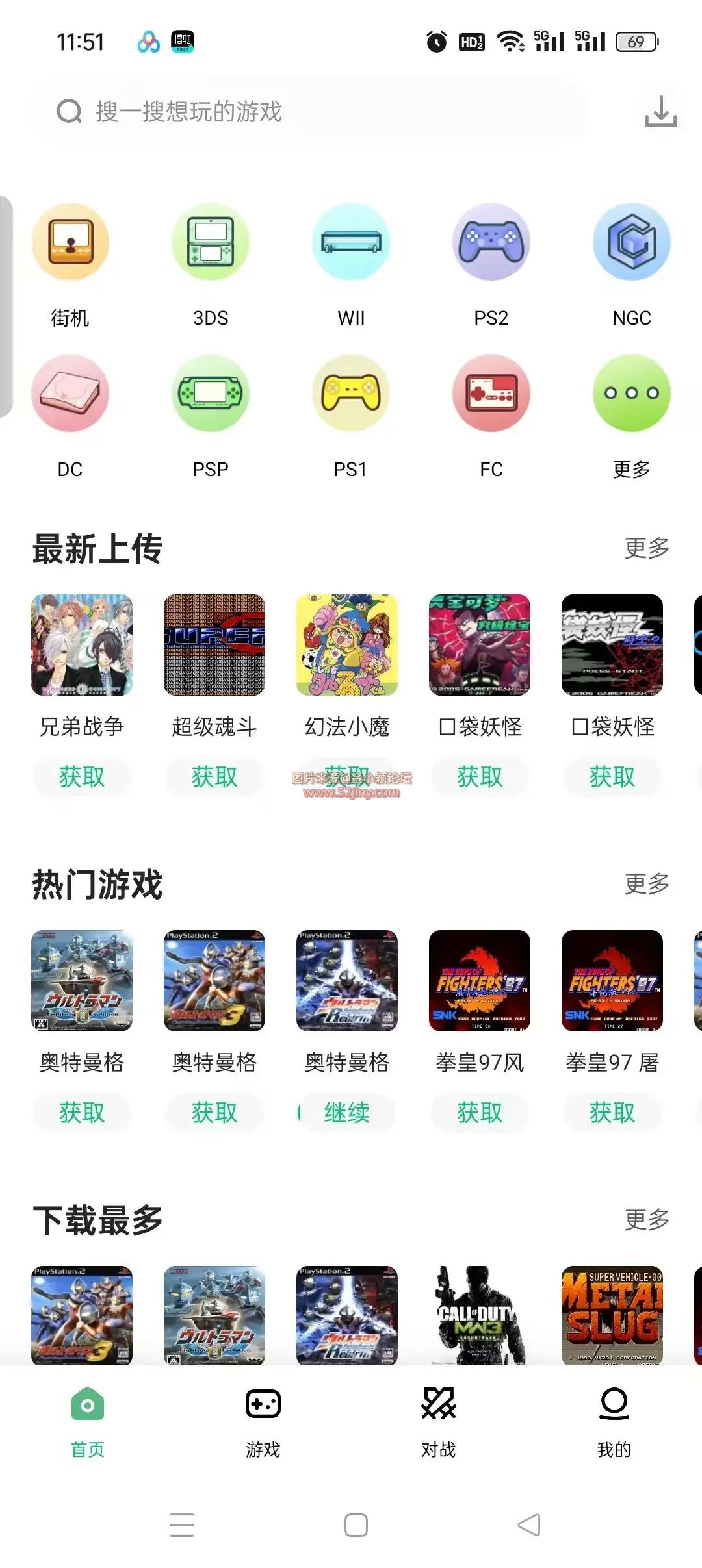Open the 街机 arcade category
This screenshot has width=702, height=1568.
pos(70,242)
